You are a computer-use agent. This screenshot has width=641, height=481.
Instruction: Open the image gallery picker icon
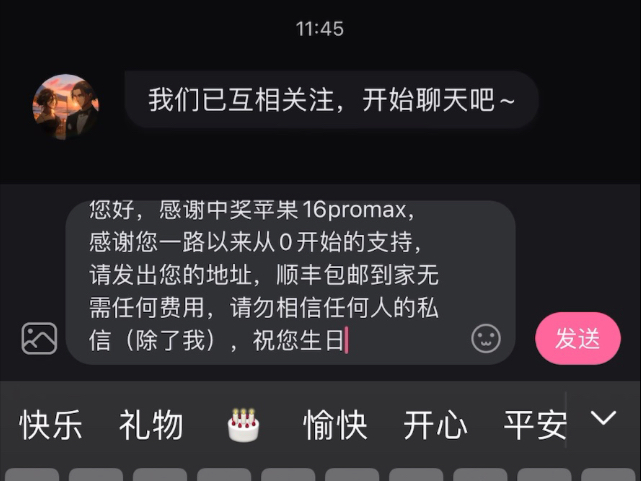39,338
